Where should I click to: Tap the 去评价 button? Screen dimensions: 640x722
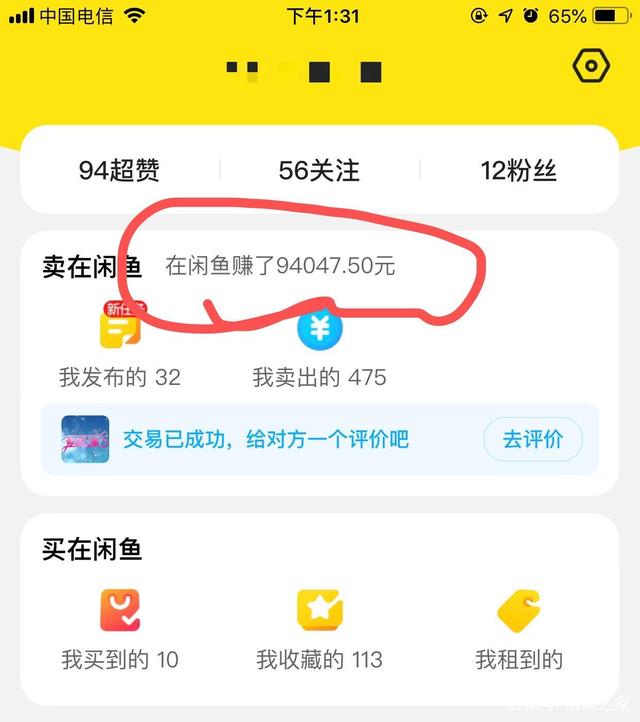[x=533, y=439]
